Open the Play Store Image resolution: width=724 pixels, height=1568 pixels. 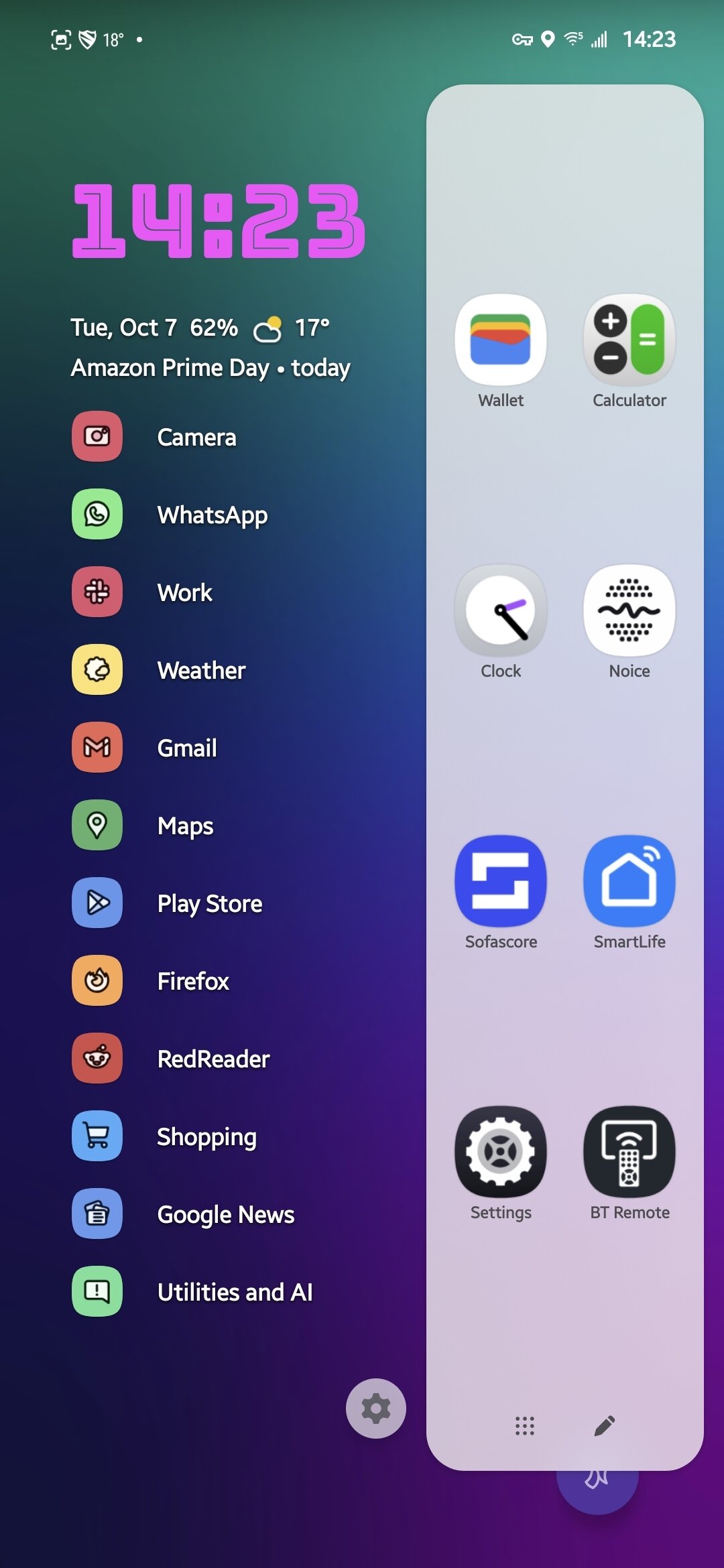pos(97,903)
